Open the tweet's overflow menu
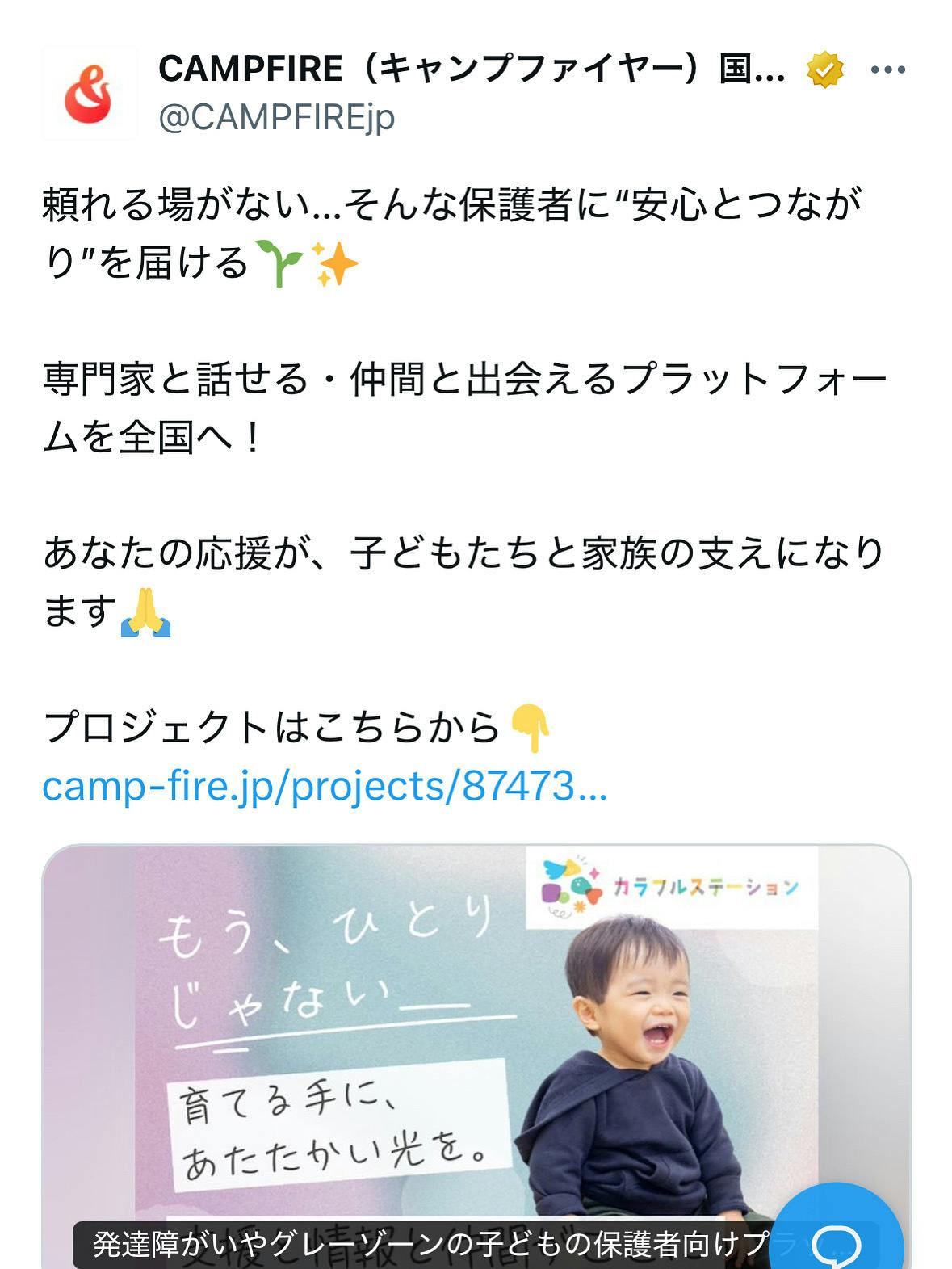The image size is (952, 1269). click(x=887, y=70)
